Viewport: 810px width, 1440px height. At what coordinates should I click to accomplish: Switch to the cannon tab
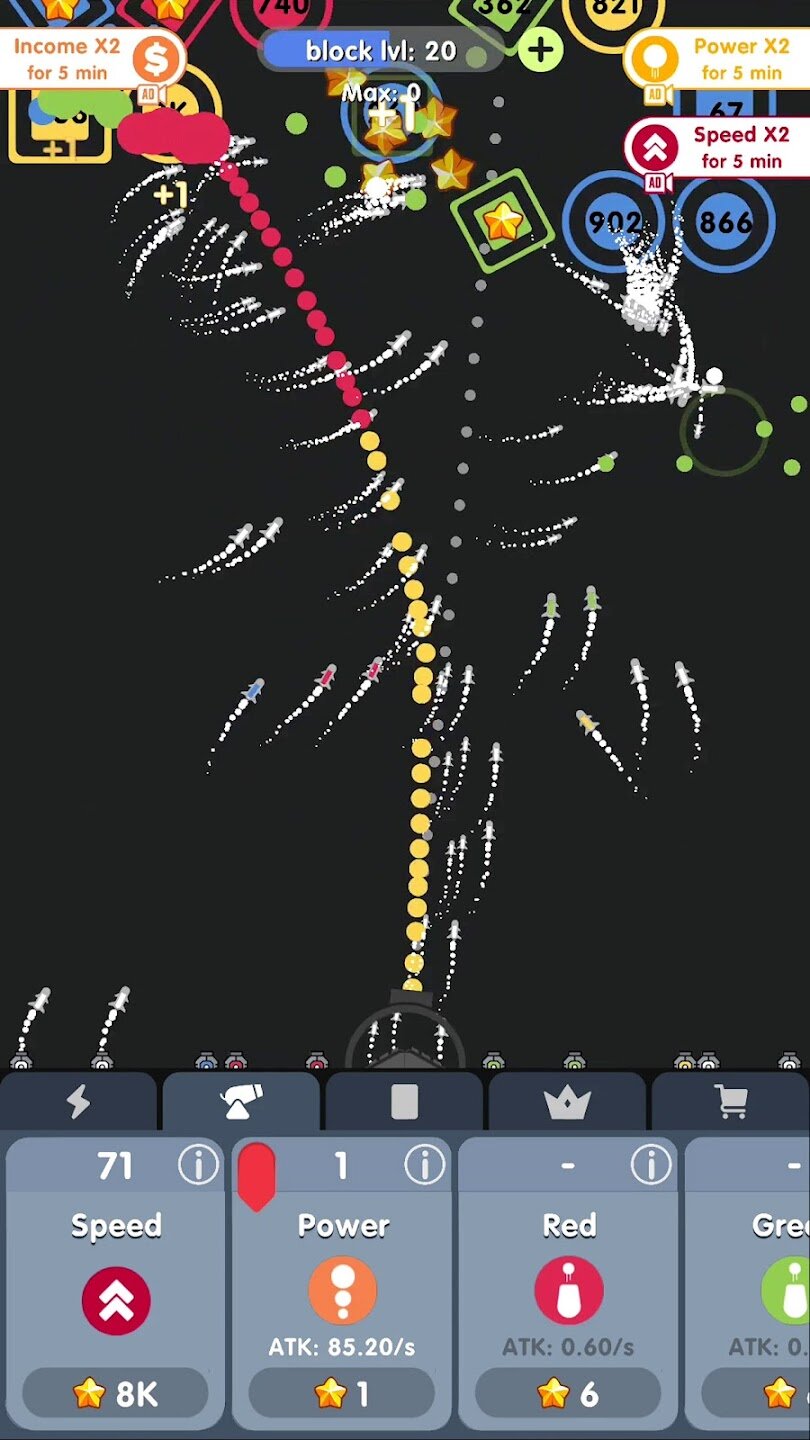tap(241, 1102)
